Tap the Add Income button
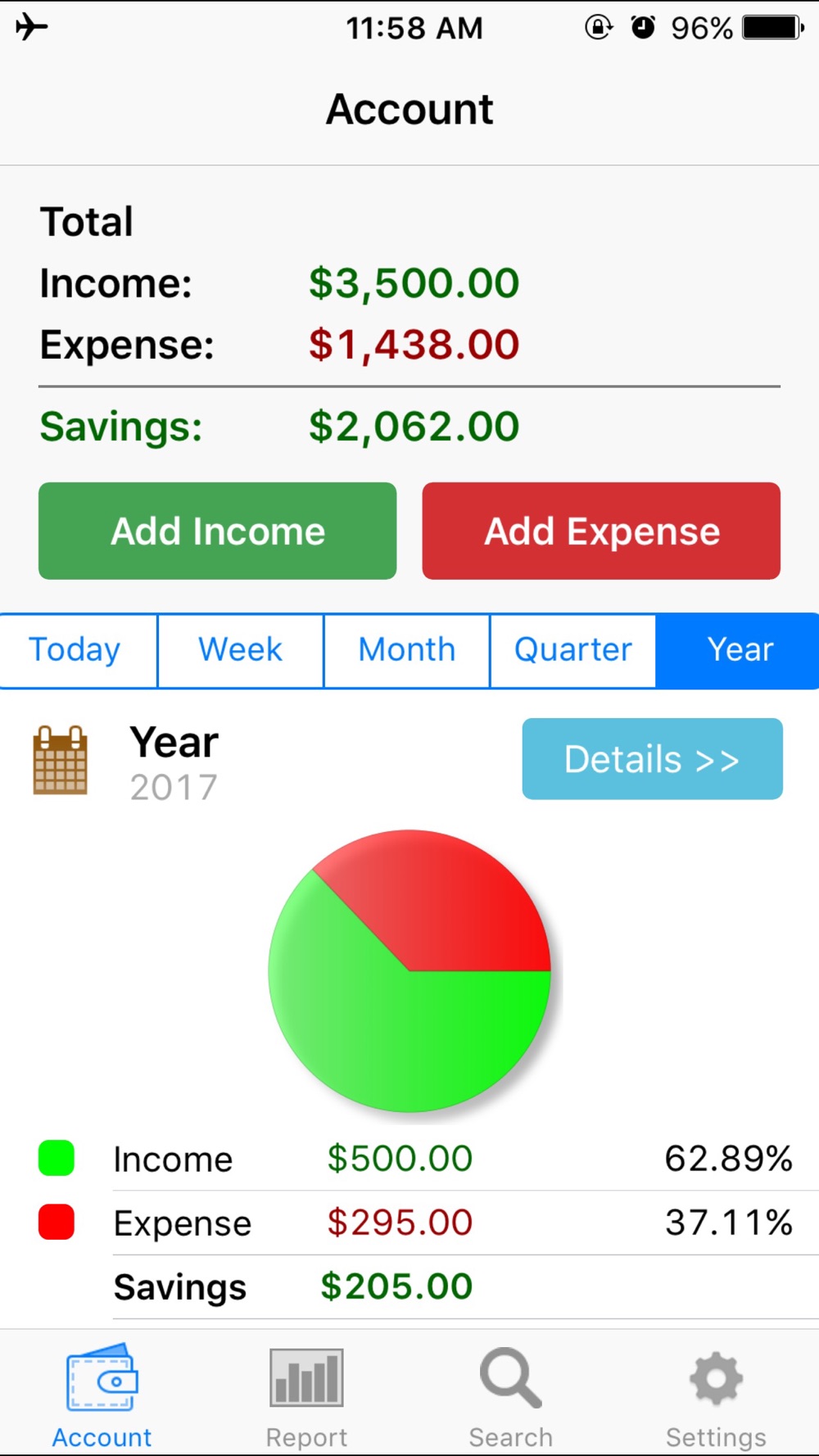Image resolution: width=819 pixels, height=1456 pixels. pyautogui.click(x=217, y=531)
